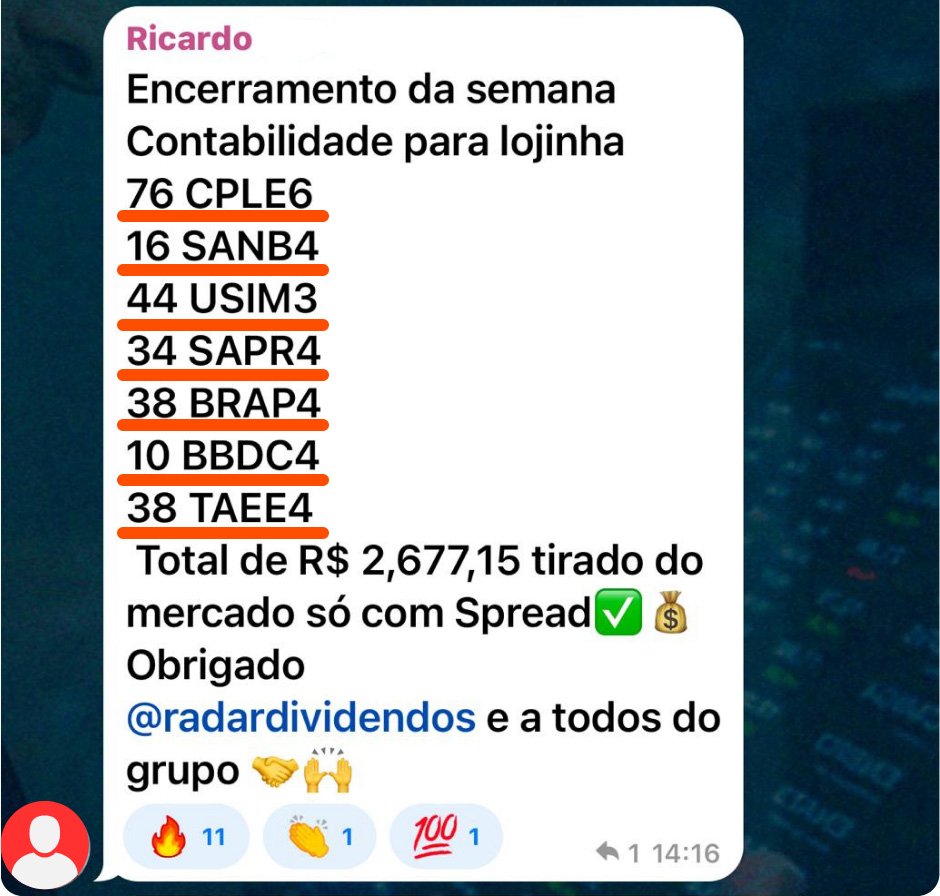Add a fire reaction to Ricardo's message
This screenshot has height=896, width=940.
pos(185,836)
